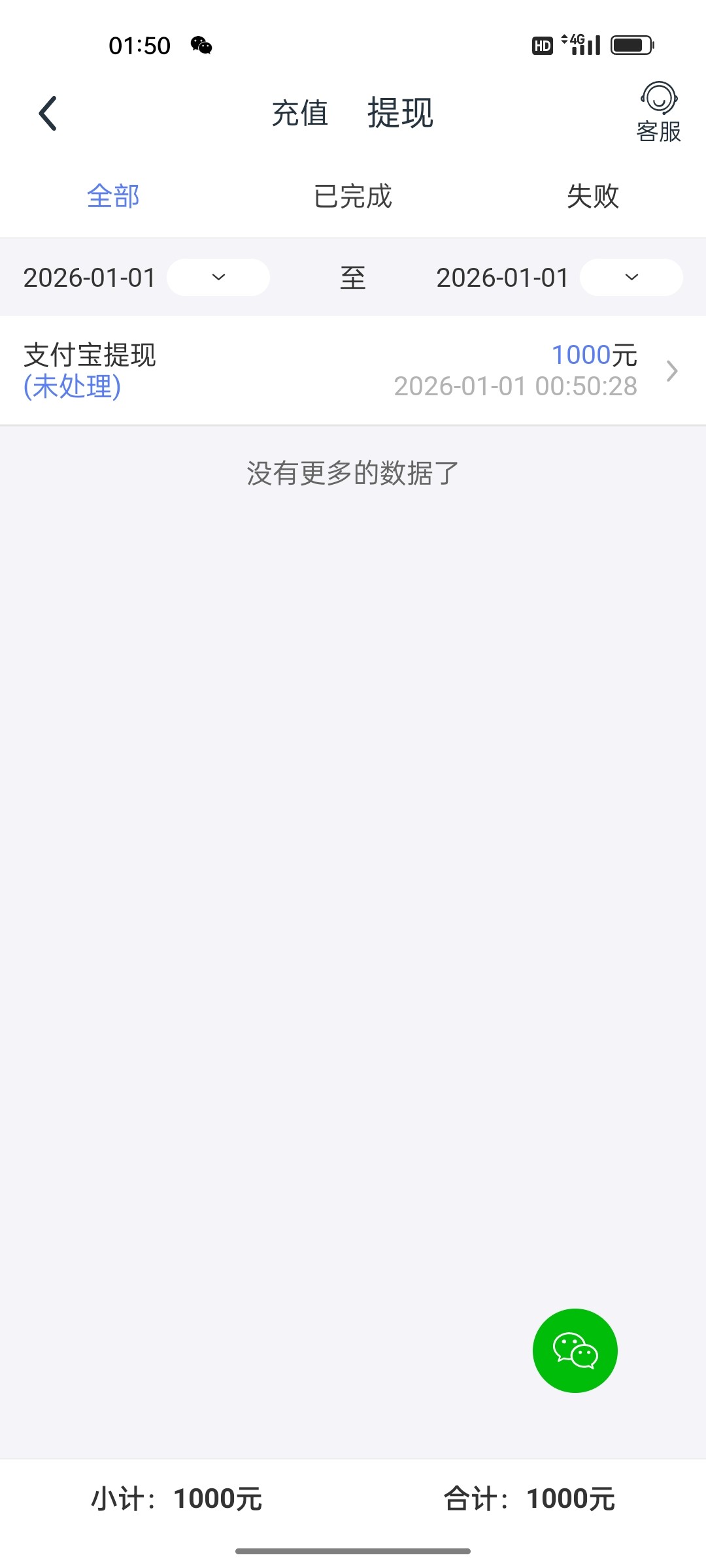Filter by 已完成 records
Screen dimensions: 706x1568
coord(353,196)
